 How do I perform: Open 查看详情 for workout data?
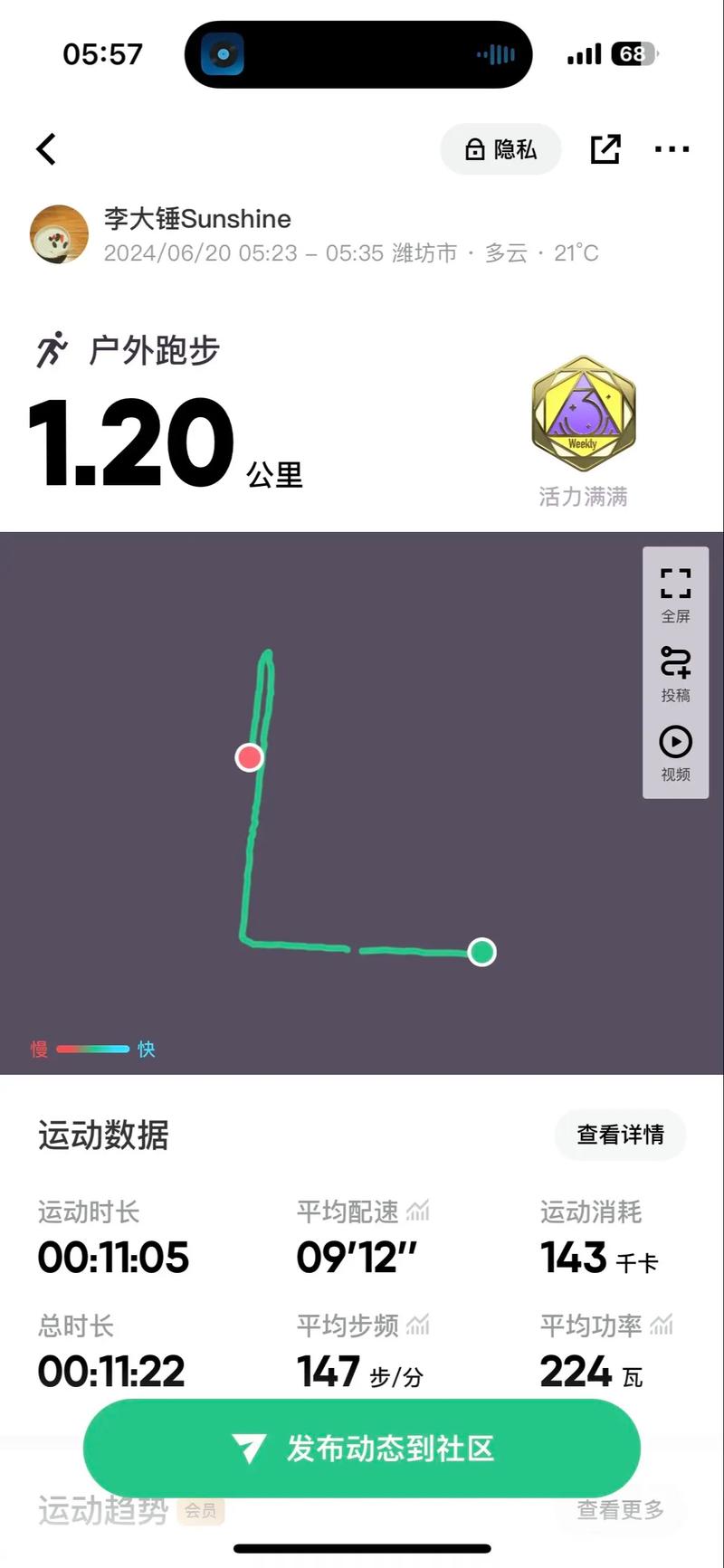621,1135
